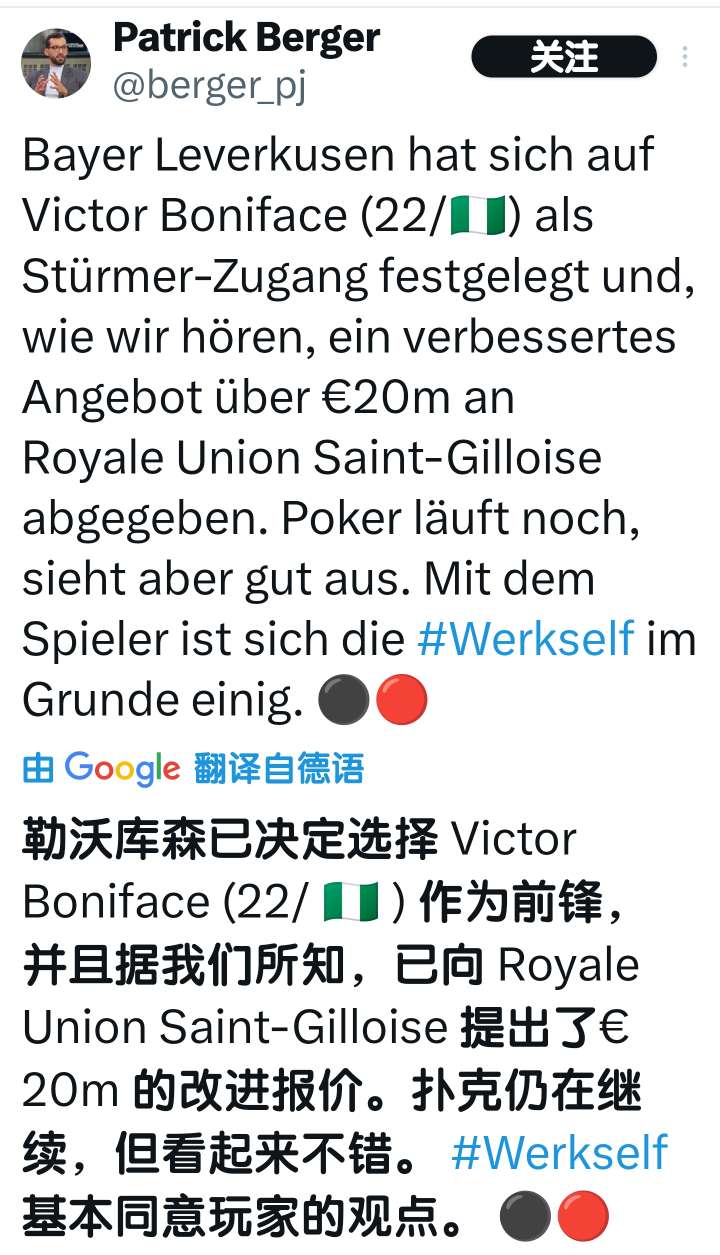
Task: Open the @berger_pj handle
Action: pos(209,87)
